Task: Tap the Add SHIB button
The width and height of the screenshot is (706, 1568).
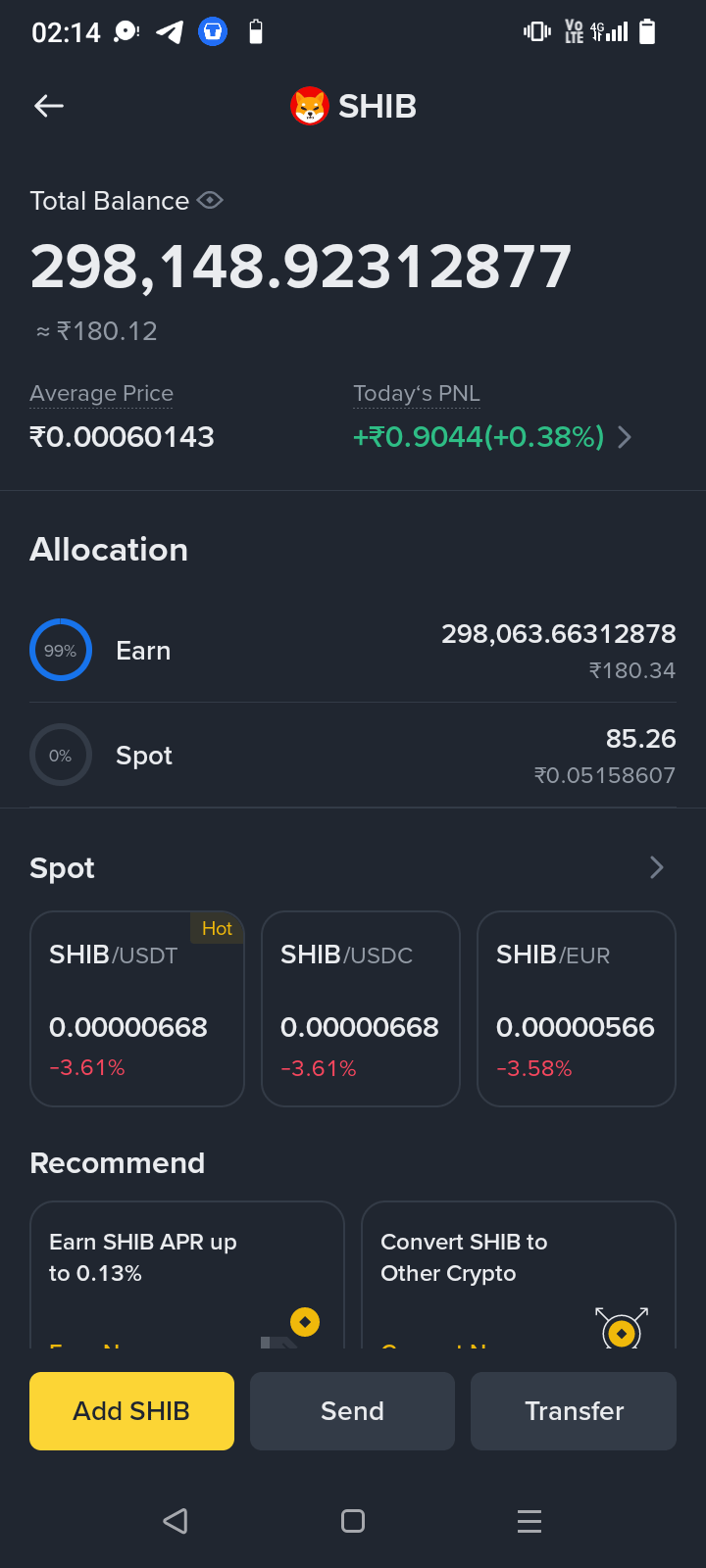Action: [131, 1411]
